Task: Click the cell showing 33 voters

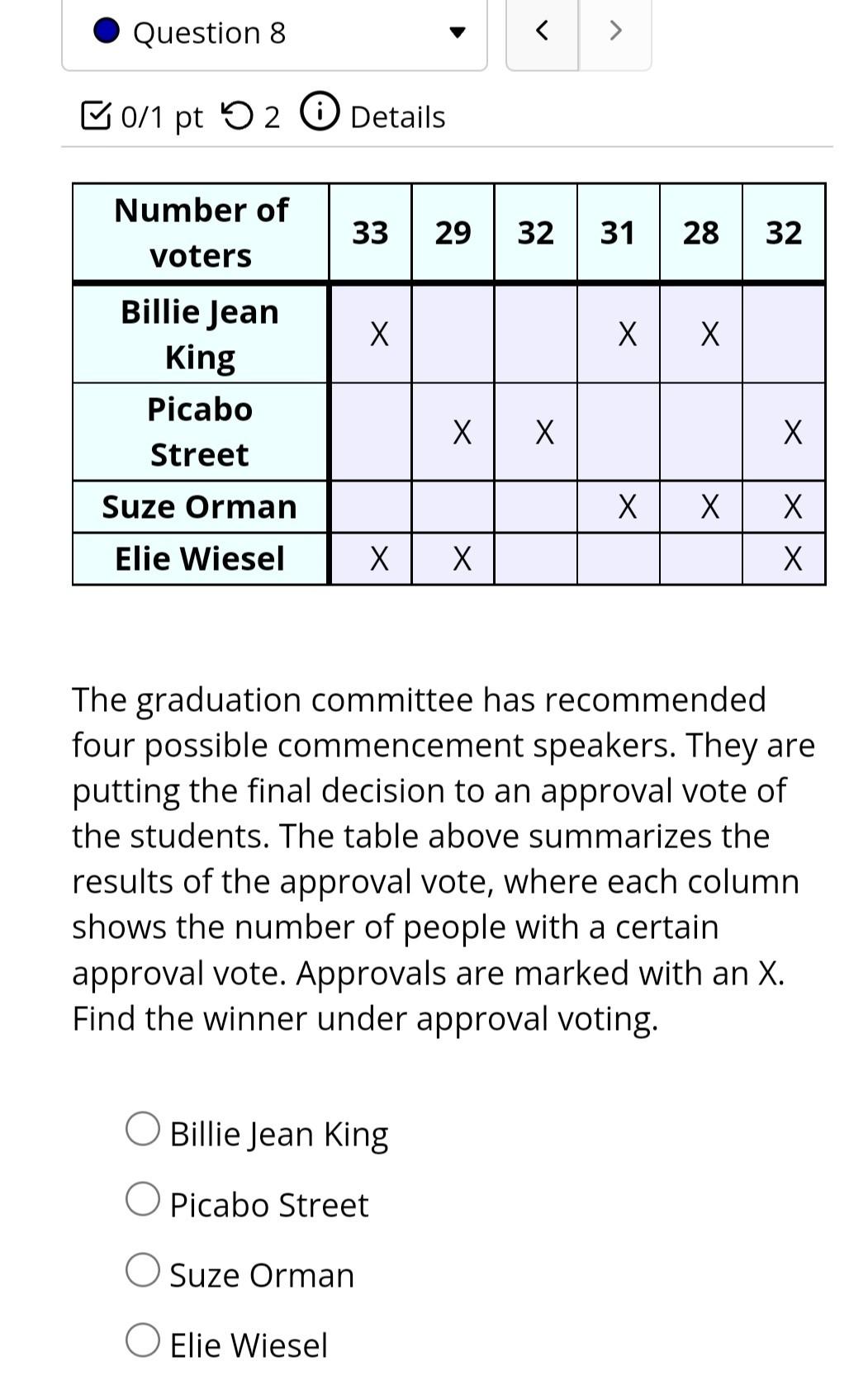Action: pyautogui.click(x=371, y=233)
